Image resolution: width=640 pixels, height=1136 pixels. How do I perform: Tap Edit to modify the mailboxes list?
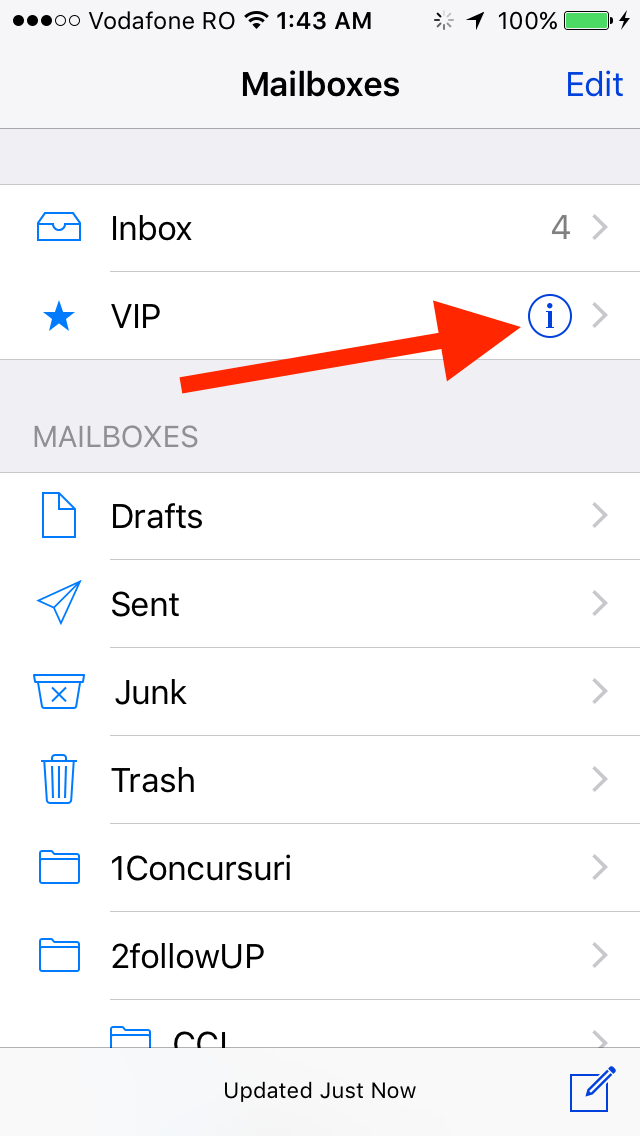594,84
